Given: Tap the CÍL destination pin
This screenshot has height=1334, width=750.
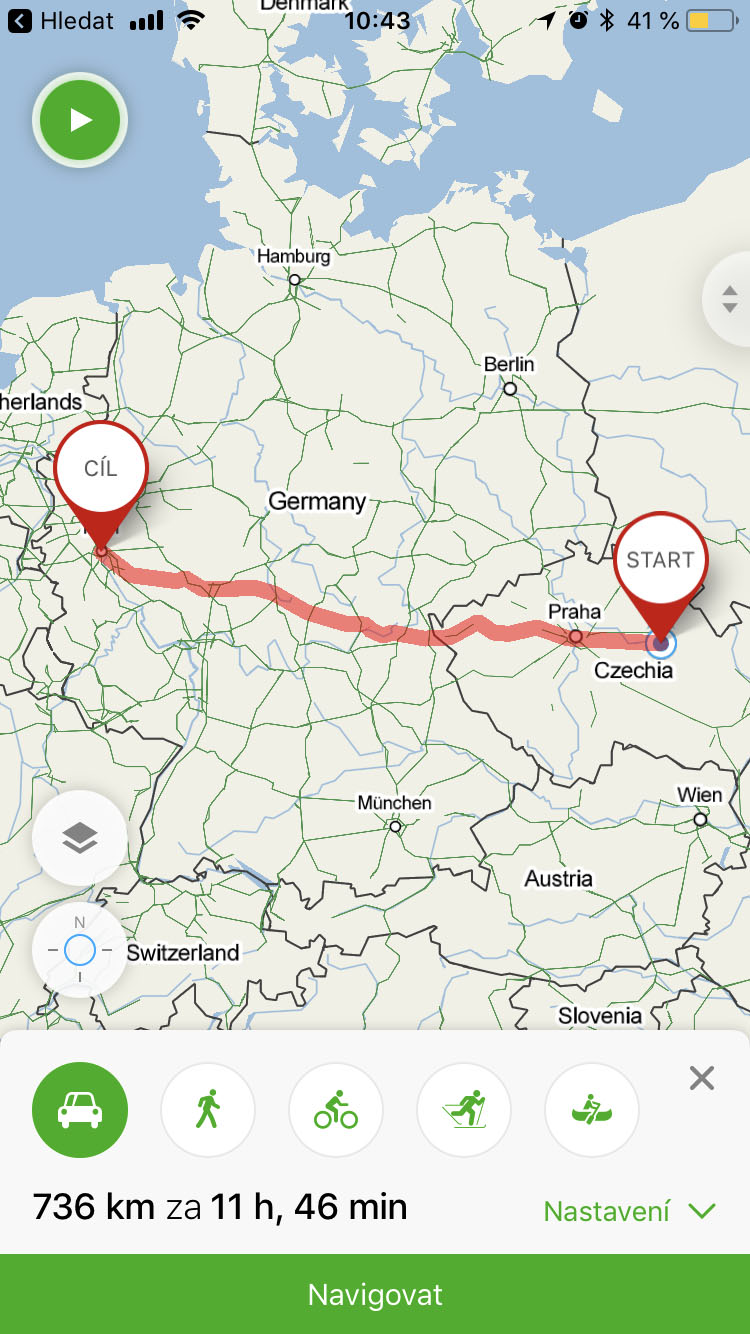Looking at the screenshot, I should click(x=101, y=470).
